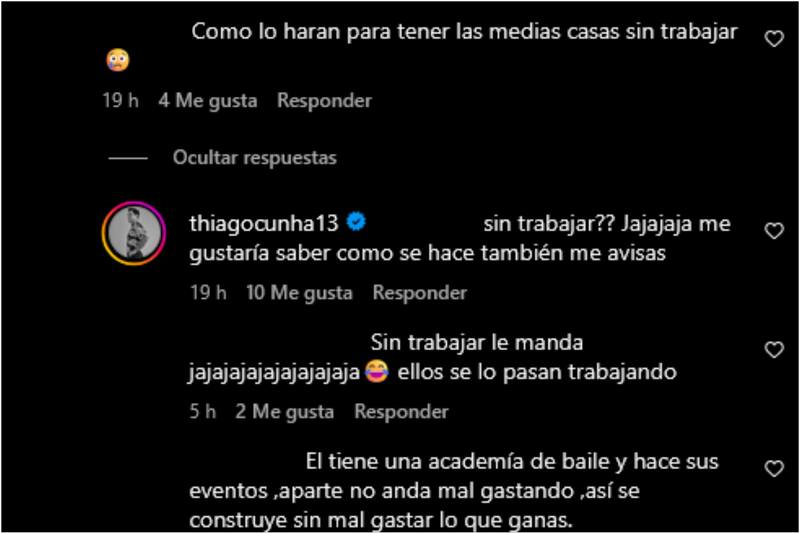Collapse replies with Ocultar respuestas
Screen dimensions: 800x533
point(254,158)
